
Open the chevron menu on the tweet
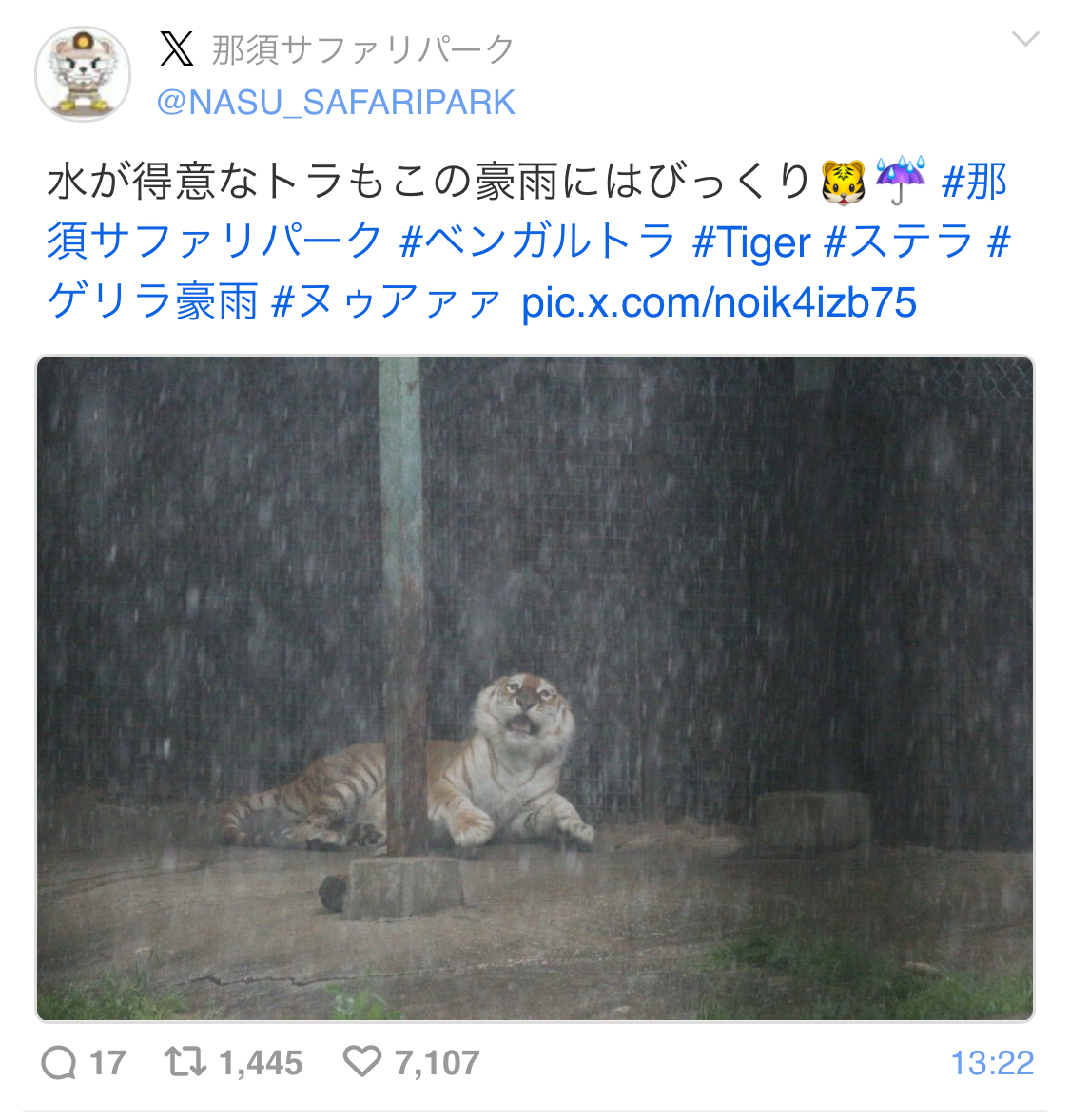[1025, 39]
